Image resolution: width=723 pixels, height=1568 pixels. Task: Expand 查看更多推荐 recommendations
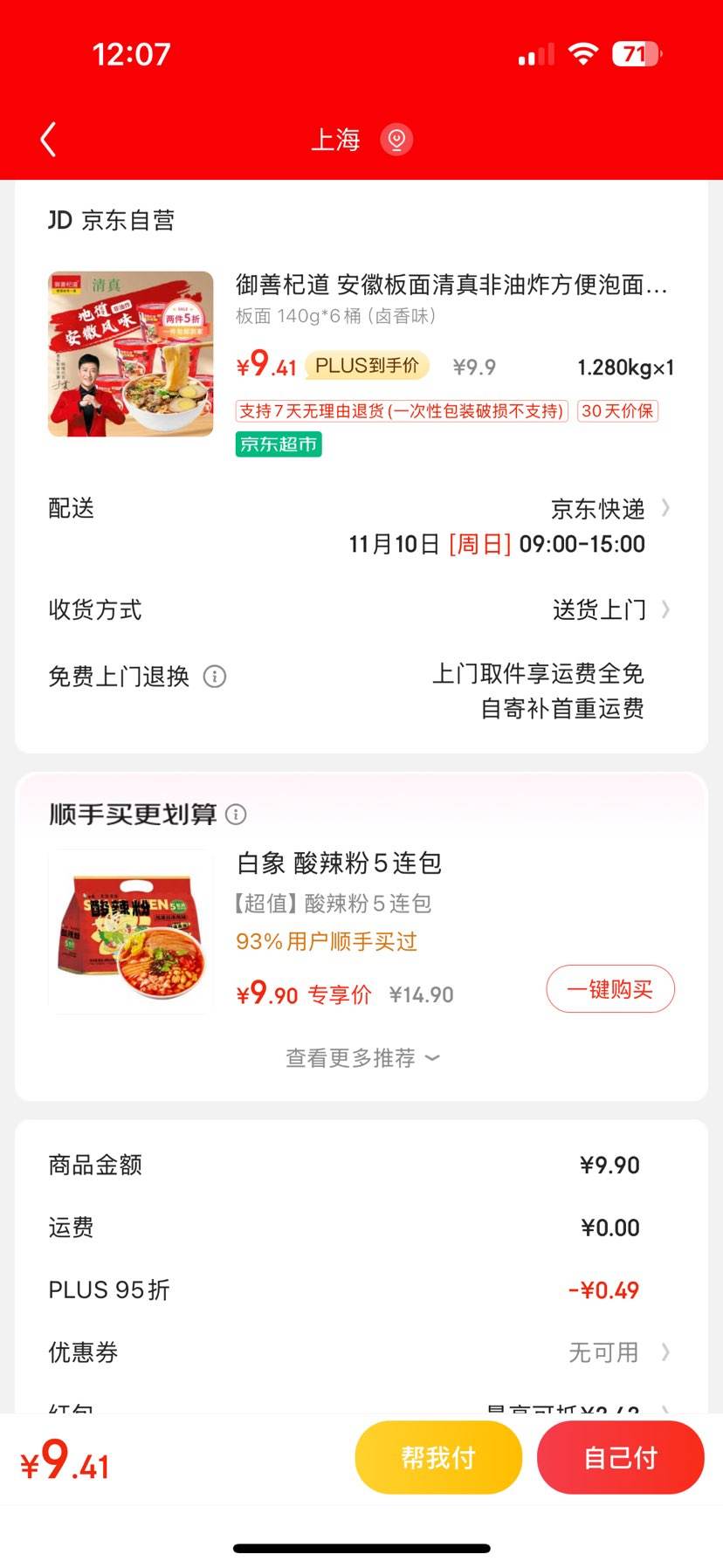(361, 1057)
